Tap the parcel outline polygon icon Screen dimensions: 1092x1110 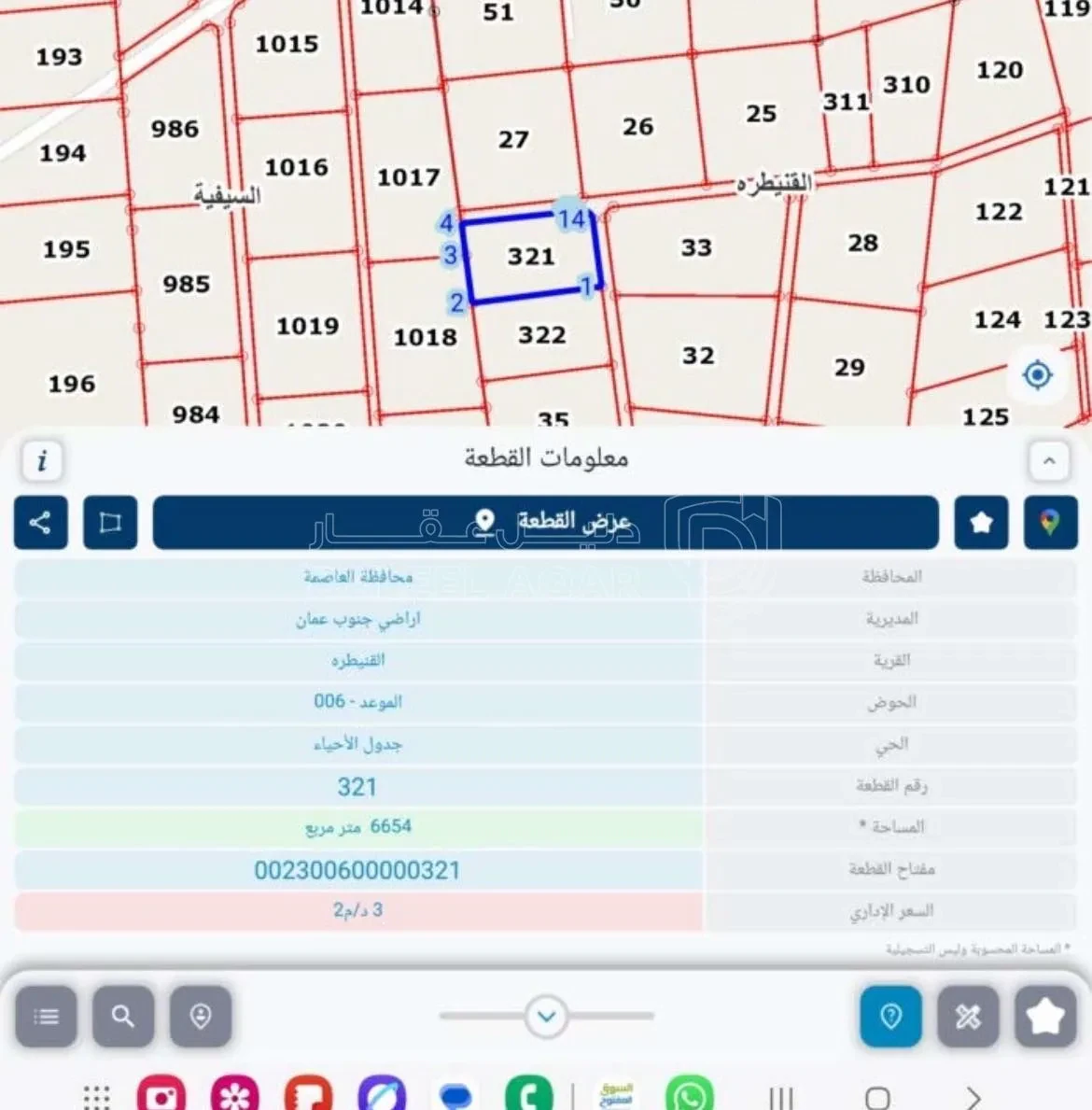(110, 523)
